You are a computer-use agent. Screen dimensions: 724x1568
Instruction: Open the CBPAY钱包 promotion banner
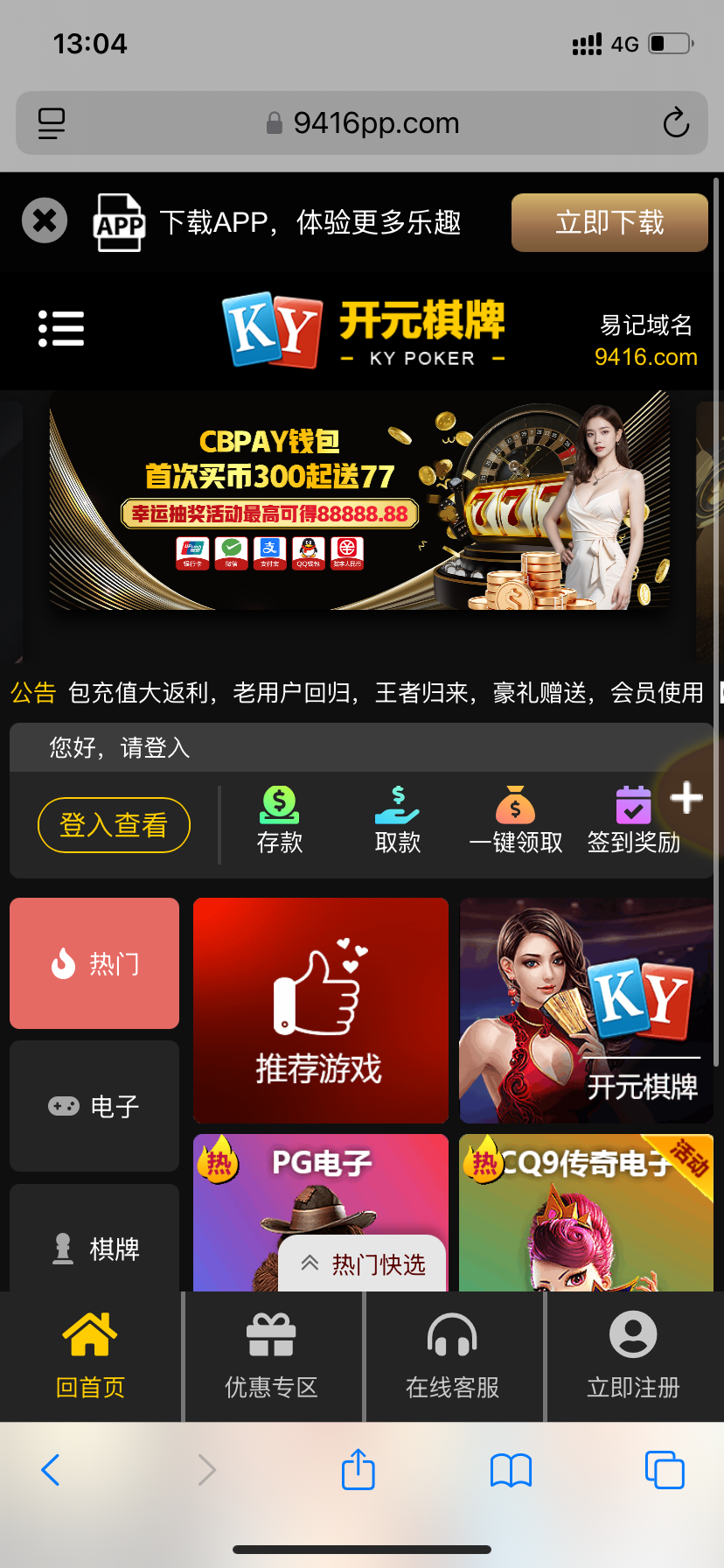(x=359, y=500)
